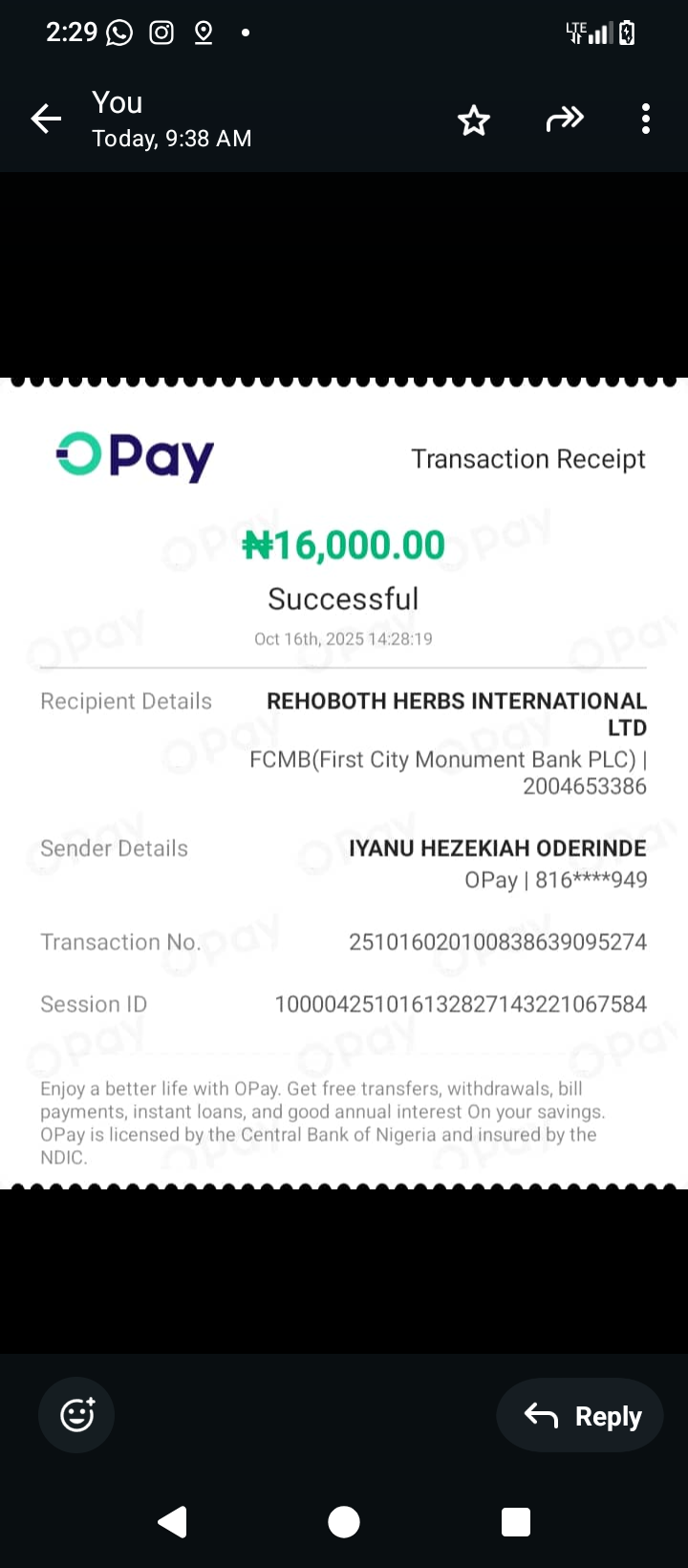The height and width of the screenshot is (1568, 688).
Task: Tap the Reply button
Action: tap(581, 1416)
